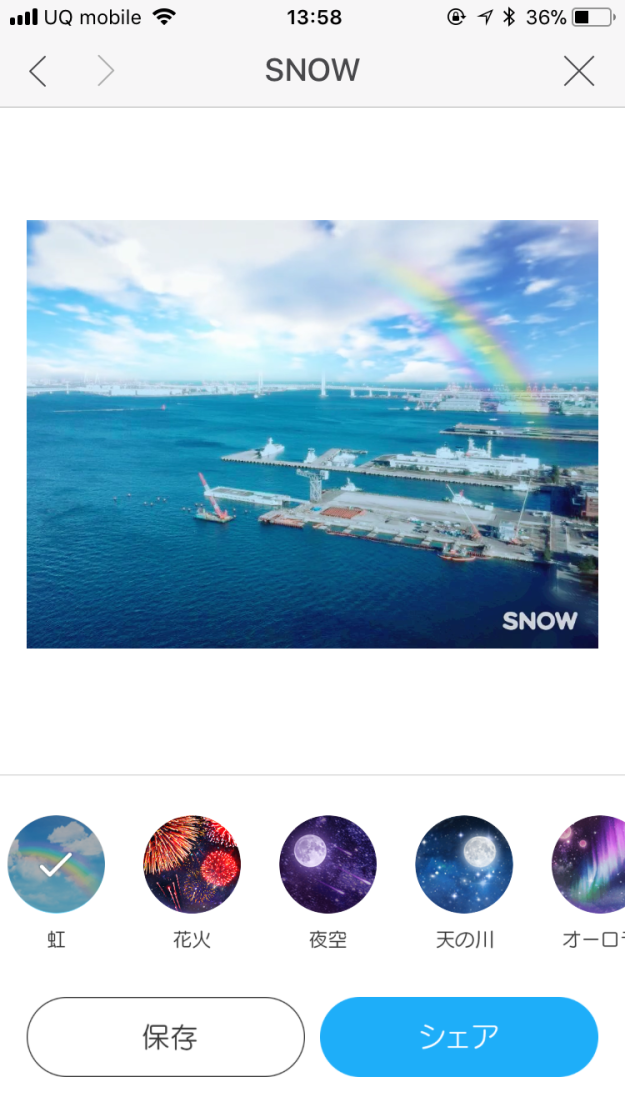Save the photo with 保存

pyautogui.click(x=166, y=1037)
